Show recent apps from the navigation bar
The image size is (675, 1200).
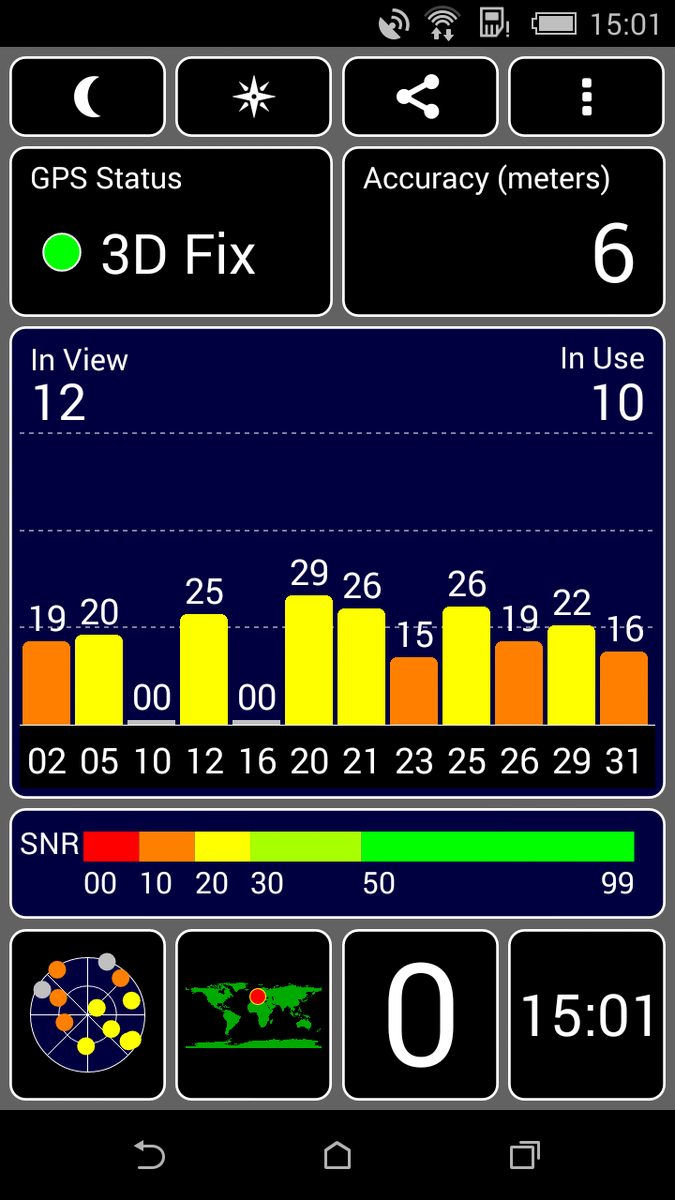click(x=524, y=1156)
